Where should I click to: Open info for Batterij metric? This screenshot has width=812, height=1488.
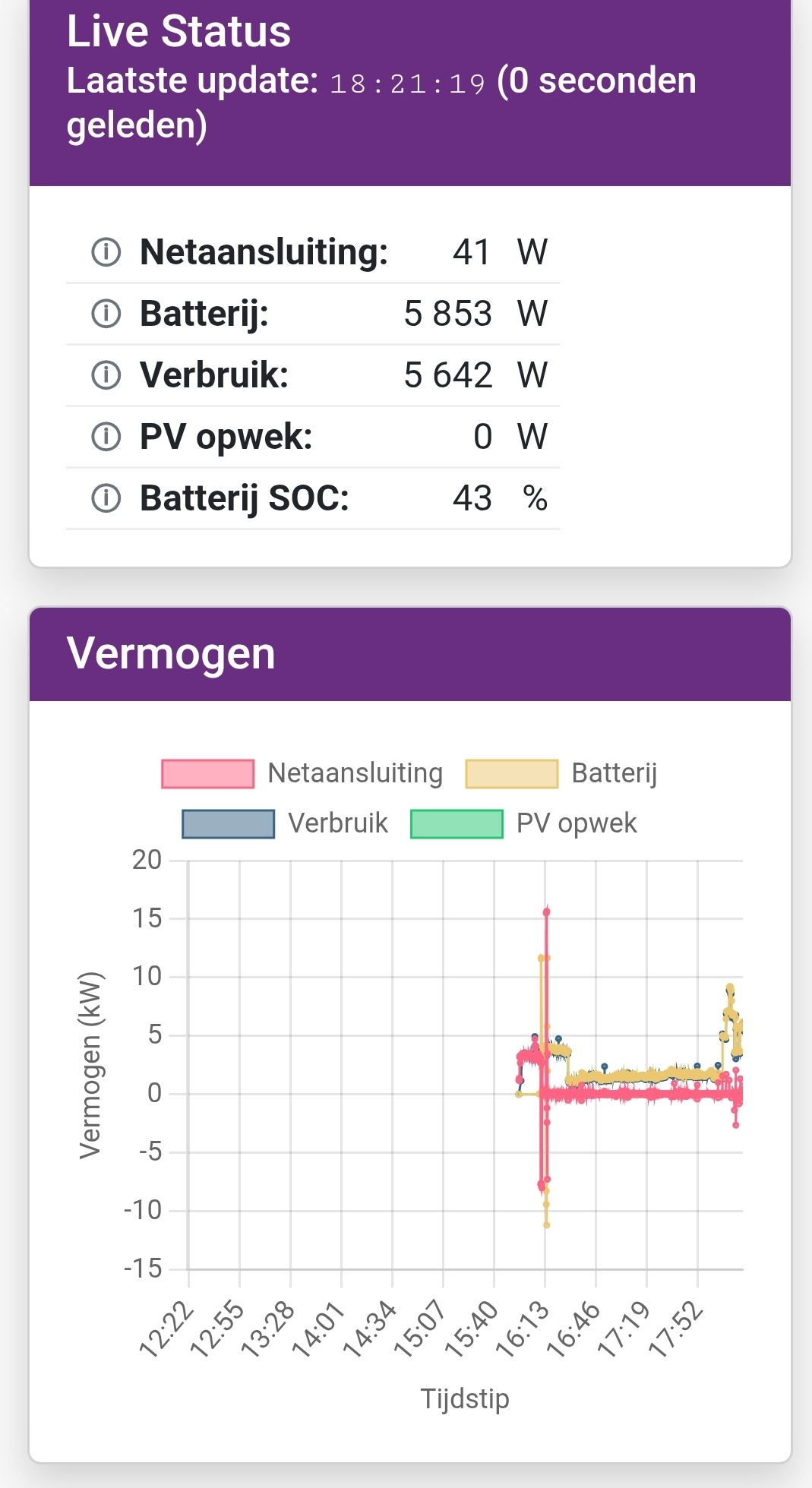(x=106, y=314)
